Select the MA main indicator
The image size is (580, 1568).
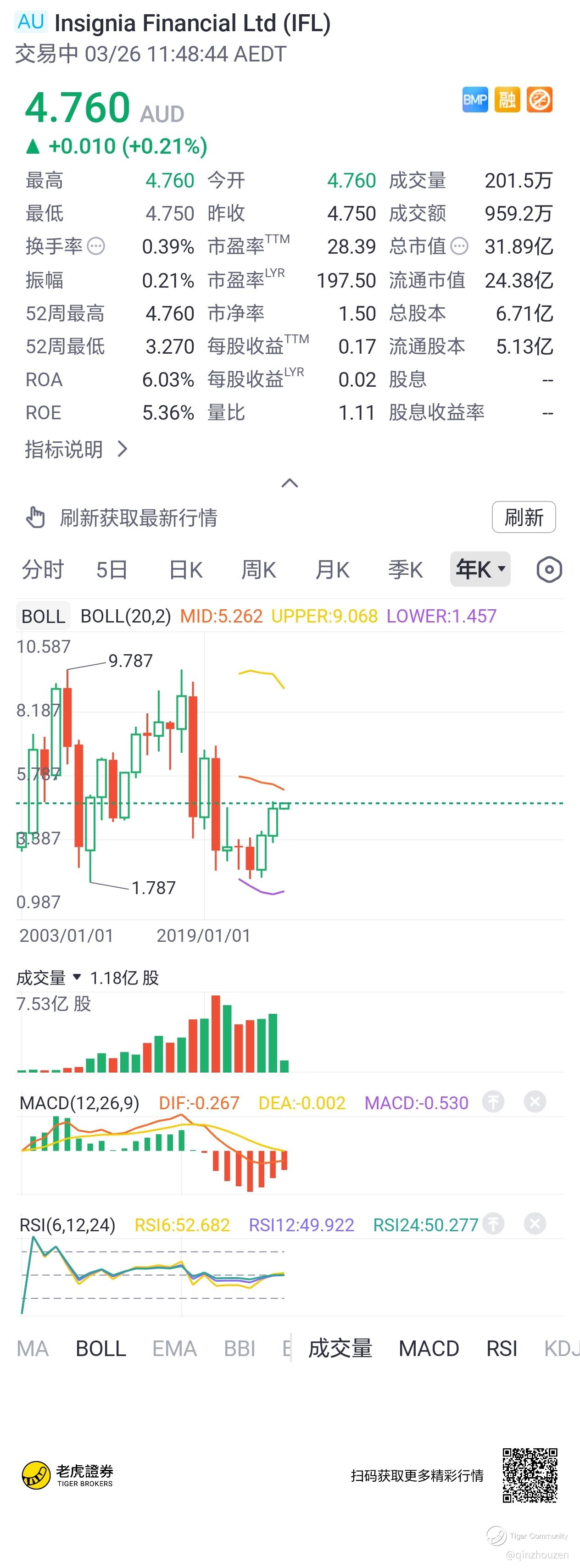tap(32, 1348)
